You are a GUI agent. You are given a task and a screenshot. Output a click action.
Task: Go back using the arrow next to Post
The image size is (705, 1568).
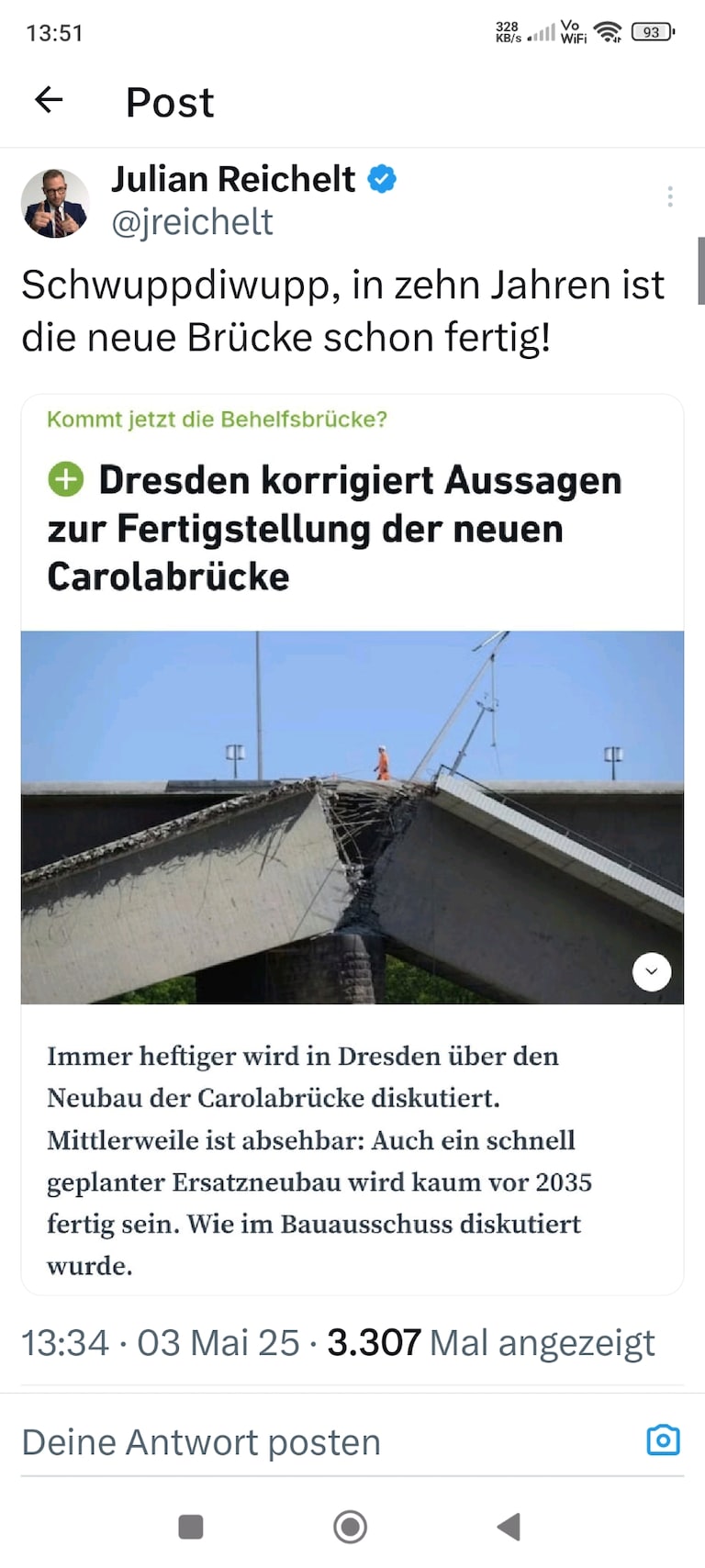[49, 100]
